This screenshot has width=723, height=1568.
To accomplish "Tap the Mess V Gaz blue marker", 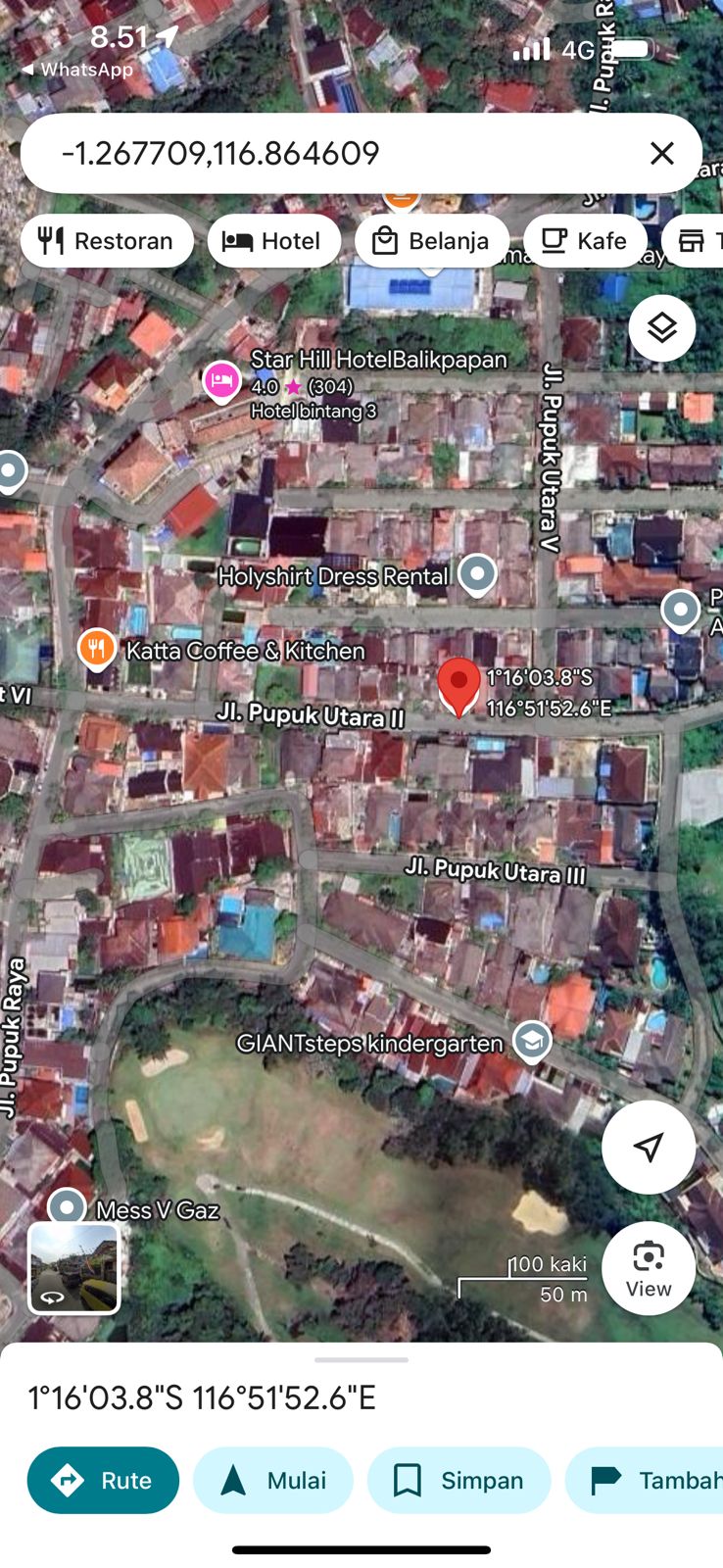I will (67, 1206).
